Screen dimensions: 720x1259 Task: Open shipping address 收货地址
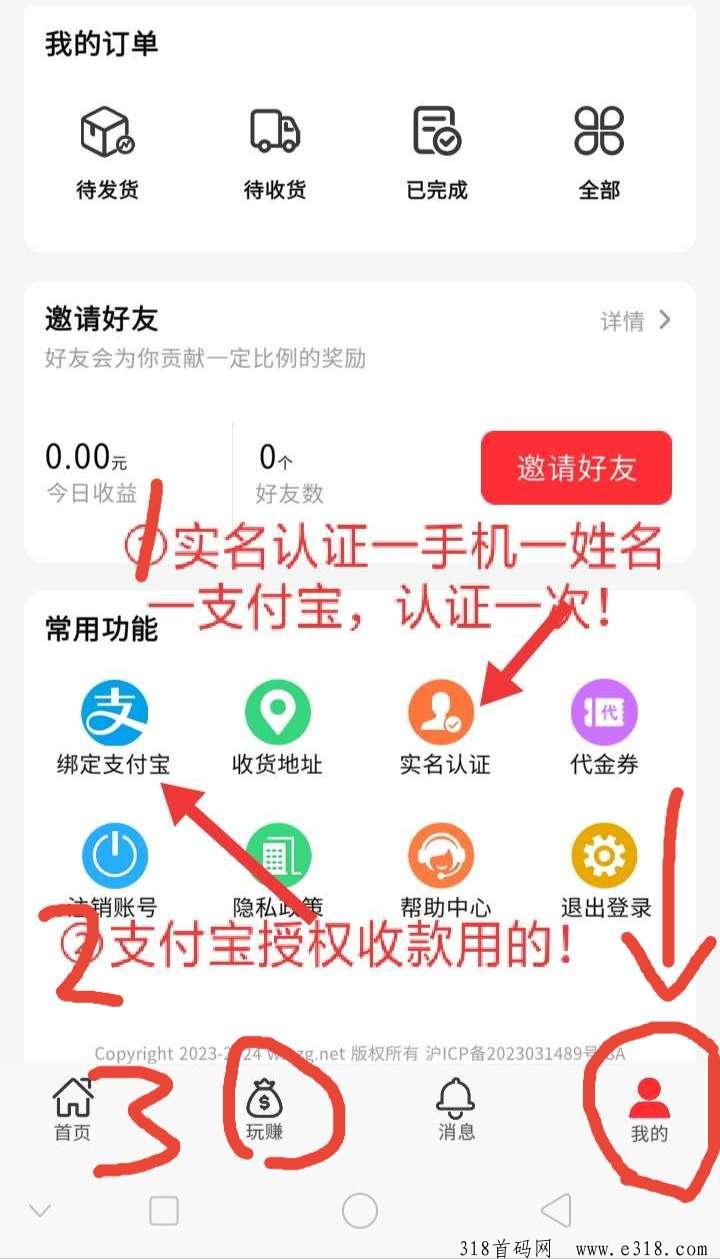[277, 731]
